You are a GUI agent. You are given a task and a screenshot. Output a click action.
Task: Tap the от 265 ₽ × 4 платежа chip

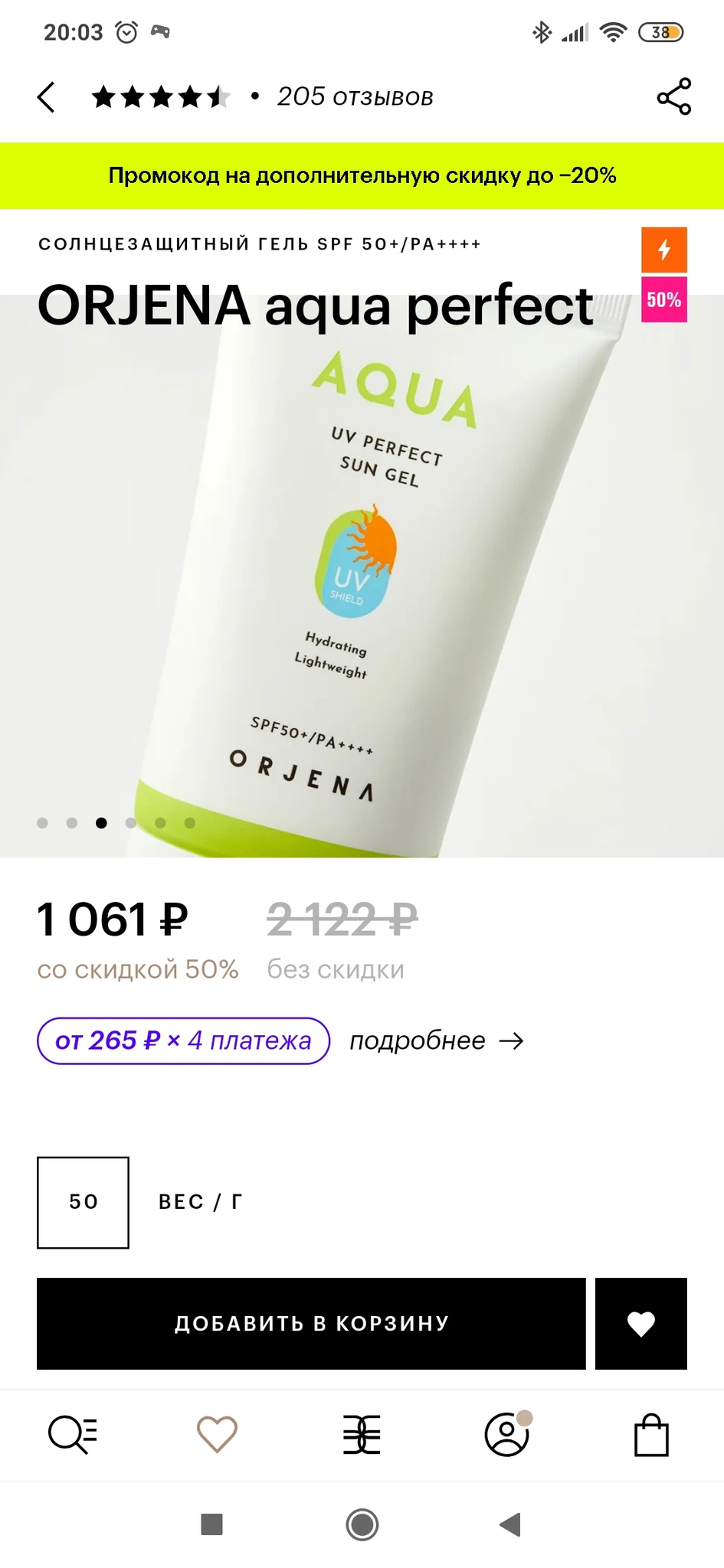183,1040
